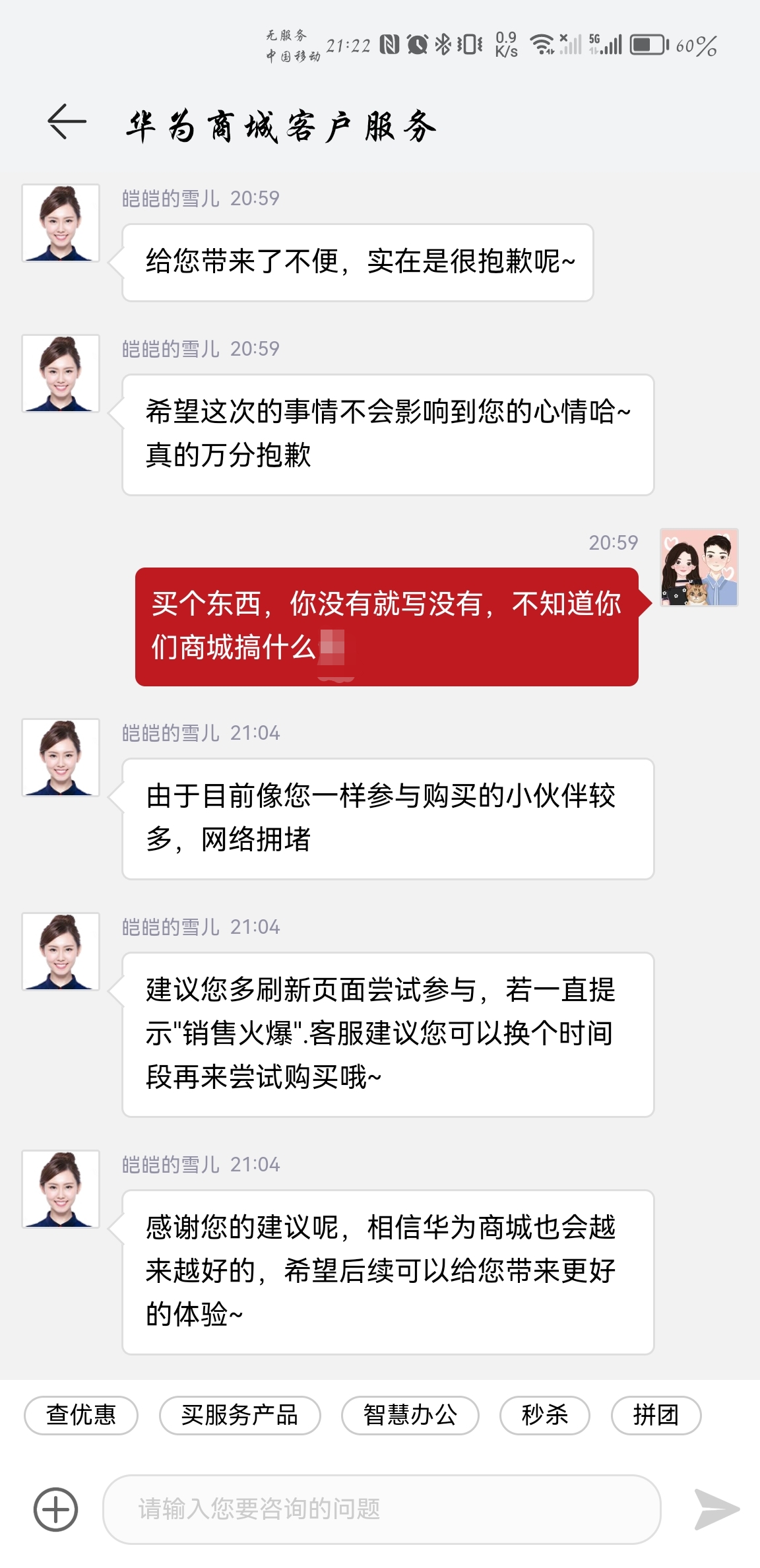
Task: Focus the 请输入您要咨询的问题 input field
Action: [x=382, y=1509]
